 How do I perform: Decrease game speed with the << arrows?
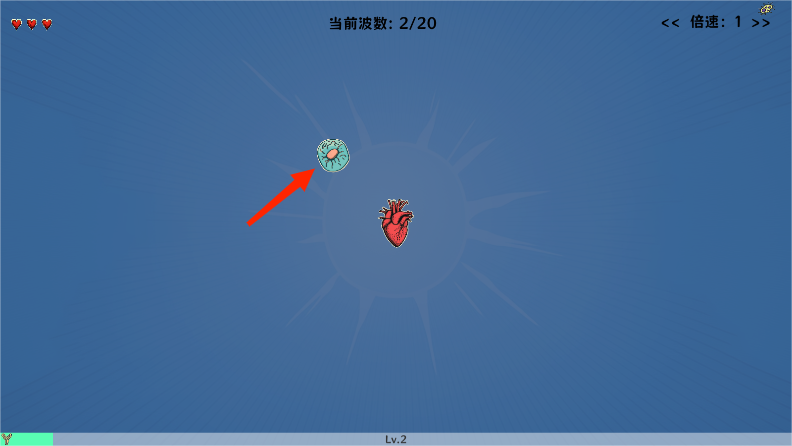click(x=670, y=23)
